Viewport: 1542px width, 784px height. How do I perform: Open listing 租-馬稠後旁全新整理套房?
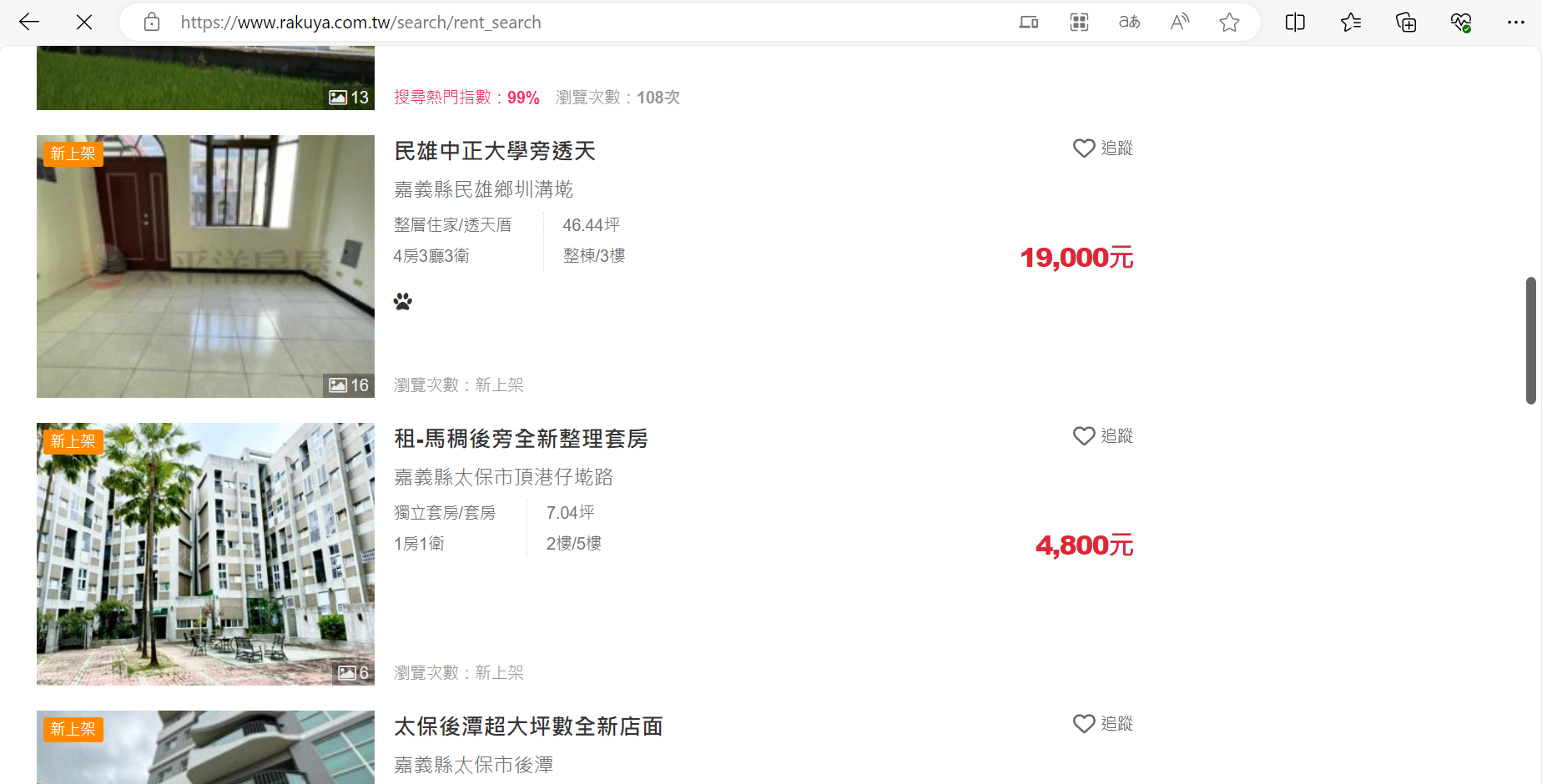click(x=521, y=439)
